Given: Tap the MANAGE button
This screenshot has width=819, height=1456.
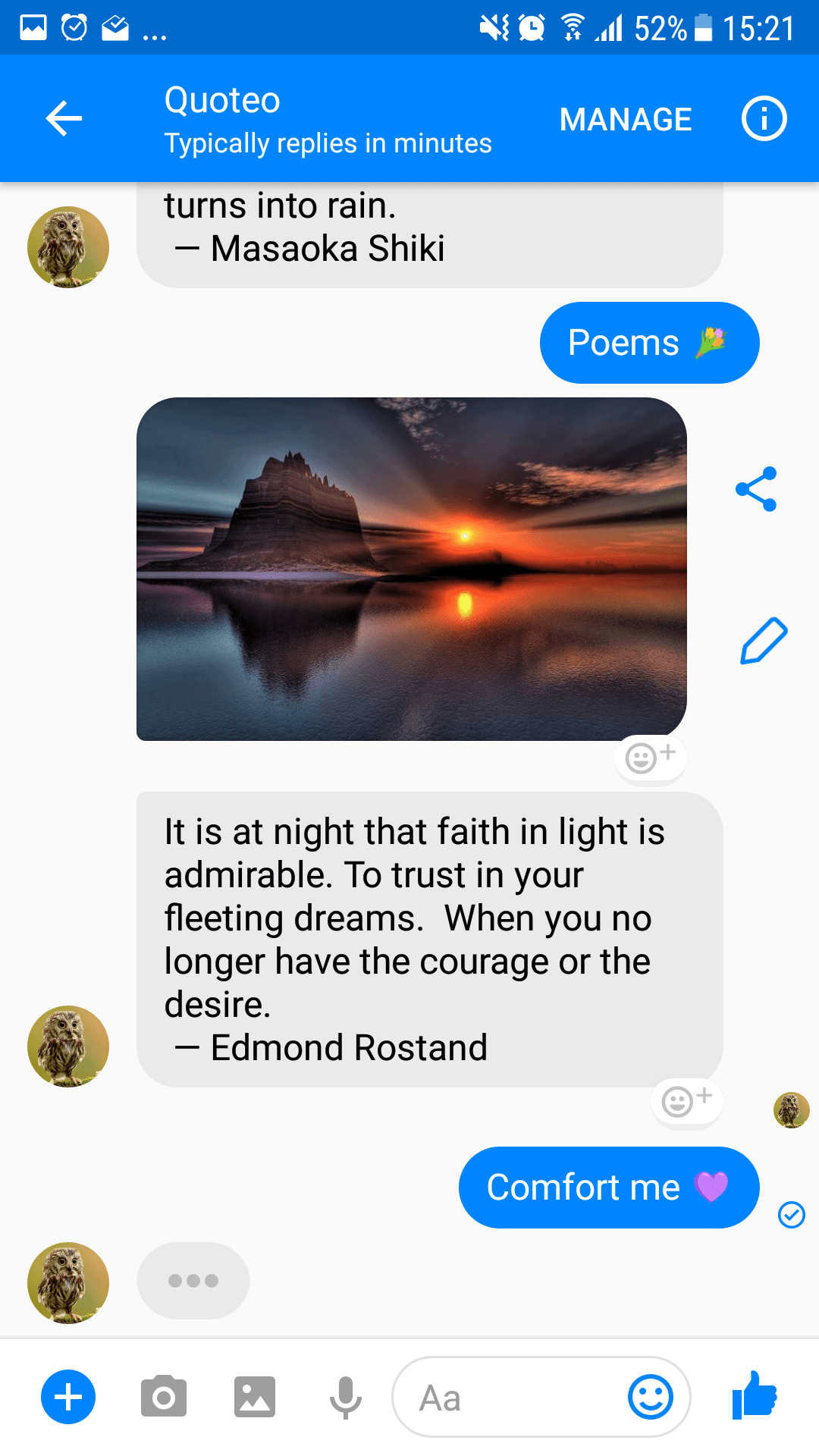Looking at the screenshot, I should click(x=626, y=119).
